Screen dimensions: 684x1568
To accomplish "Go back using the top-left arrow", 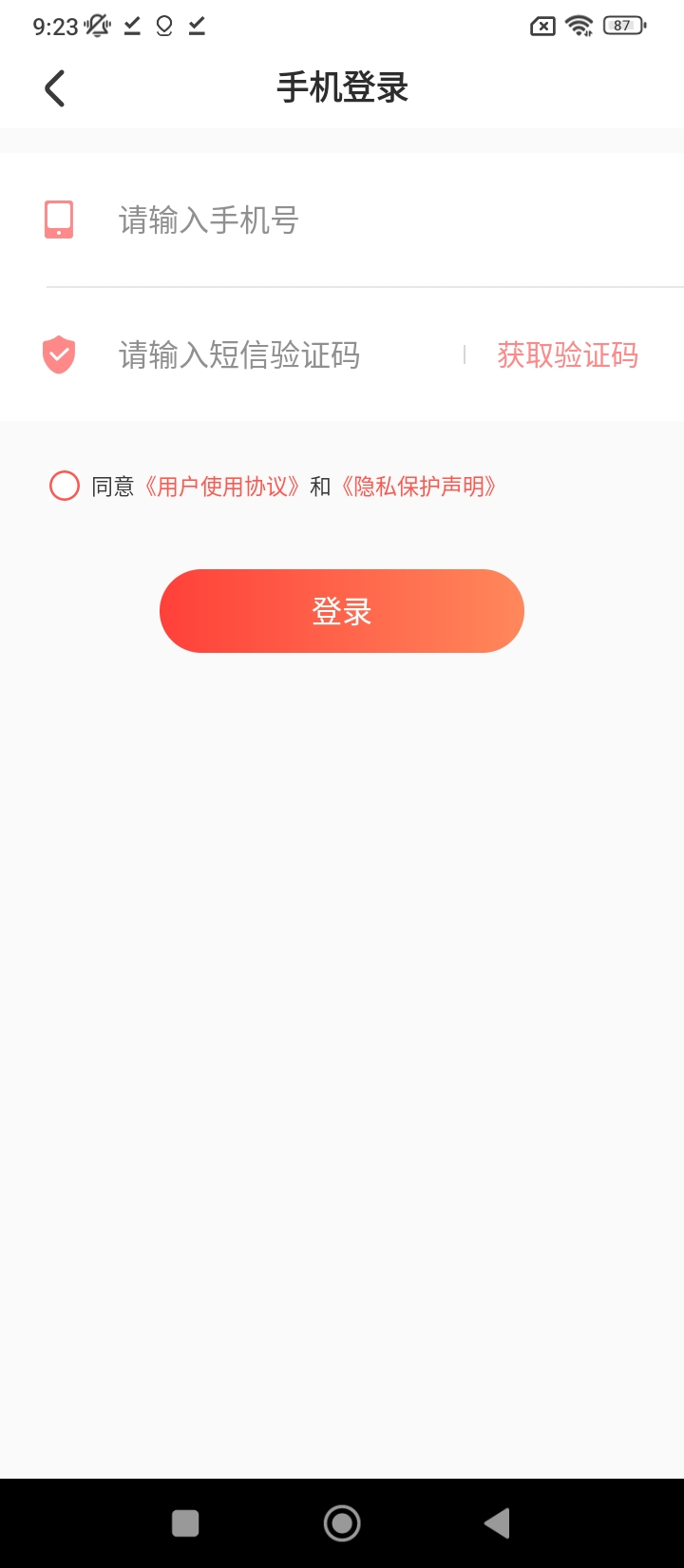I will click(55, 88).
